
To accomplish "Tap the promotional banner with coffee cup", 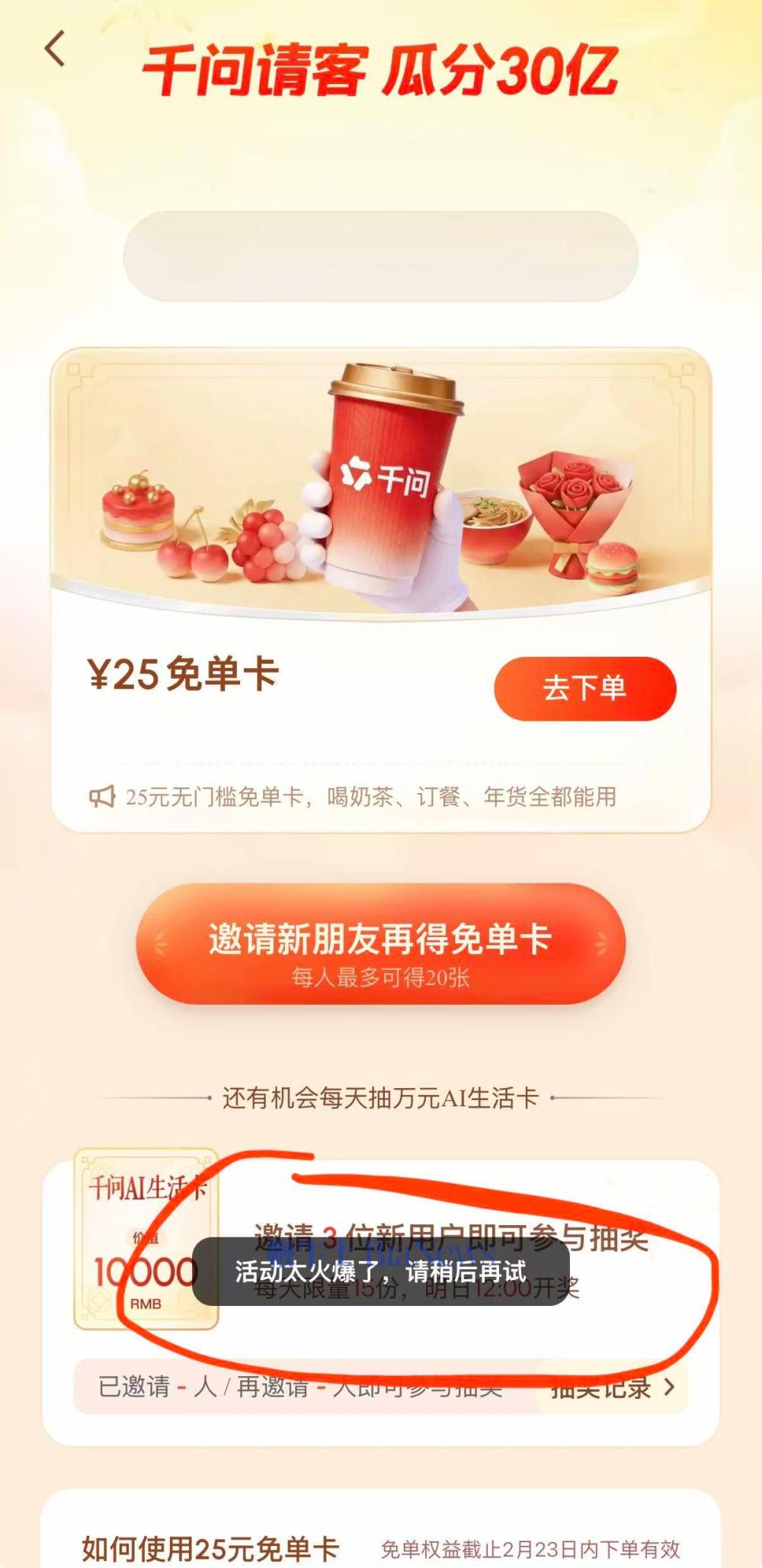I will [x=381, y=472].
